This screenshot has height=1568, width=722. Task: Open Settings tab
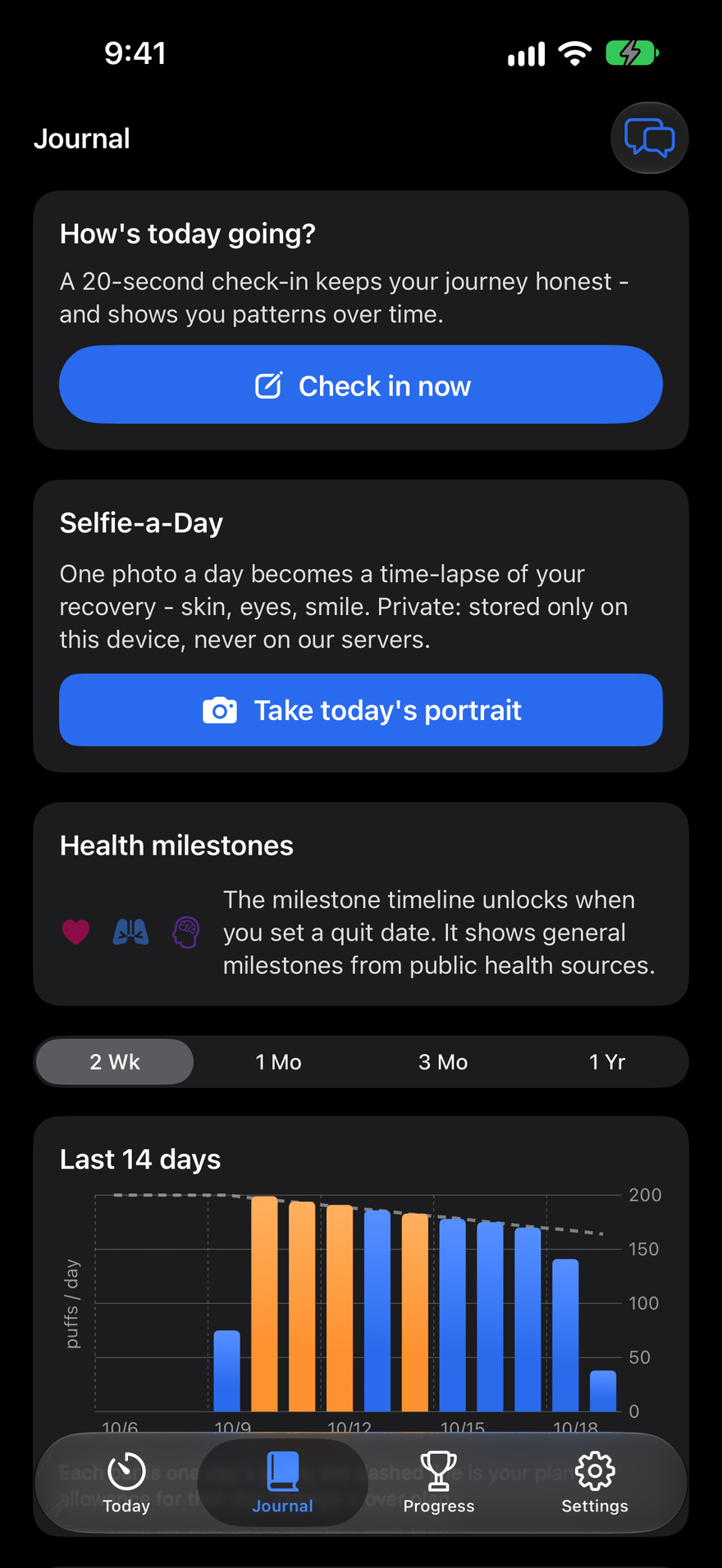coord(595,1483)
